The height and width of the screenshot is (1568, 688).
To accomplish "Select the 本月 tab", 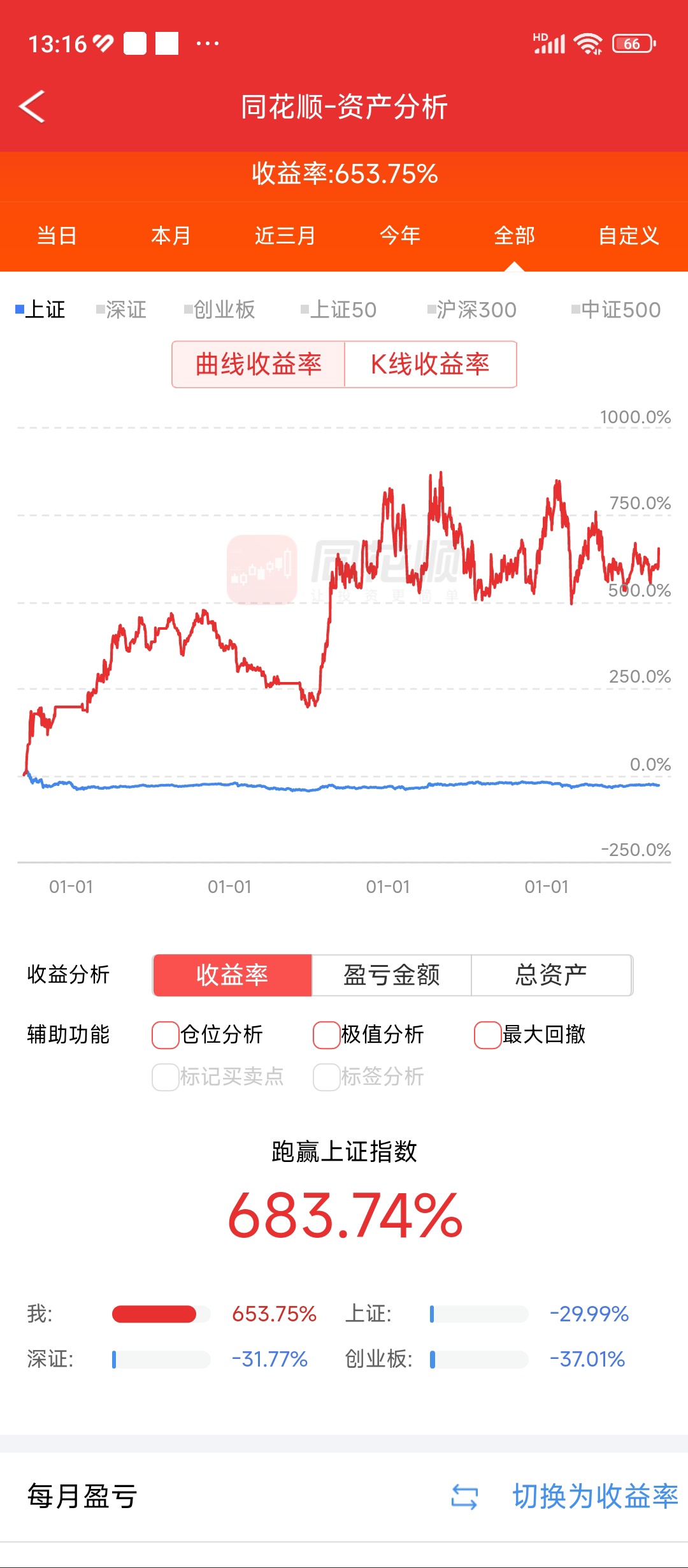I will pyautogui.click(x=171, y=236).
